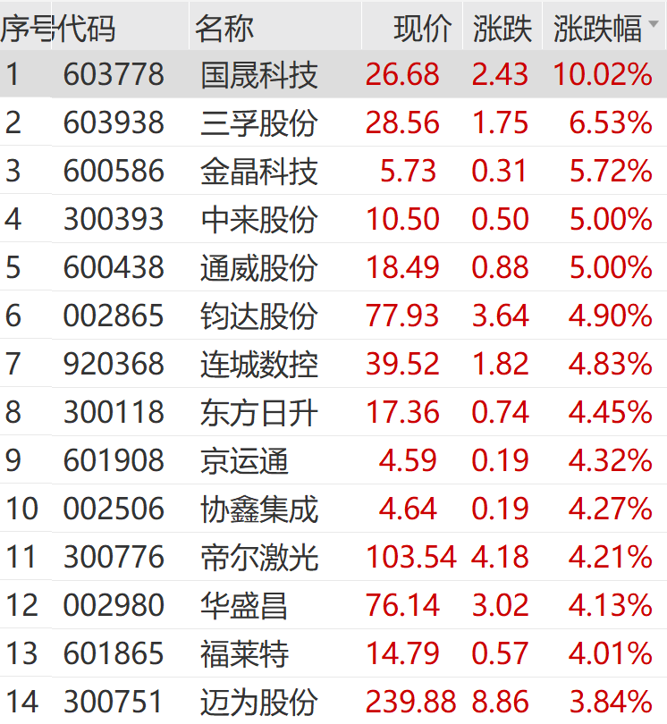The image size is (667, 724).
Task: Sort list by 涨跌 column header
Action: pos(502,29)
